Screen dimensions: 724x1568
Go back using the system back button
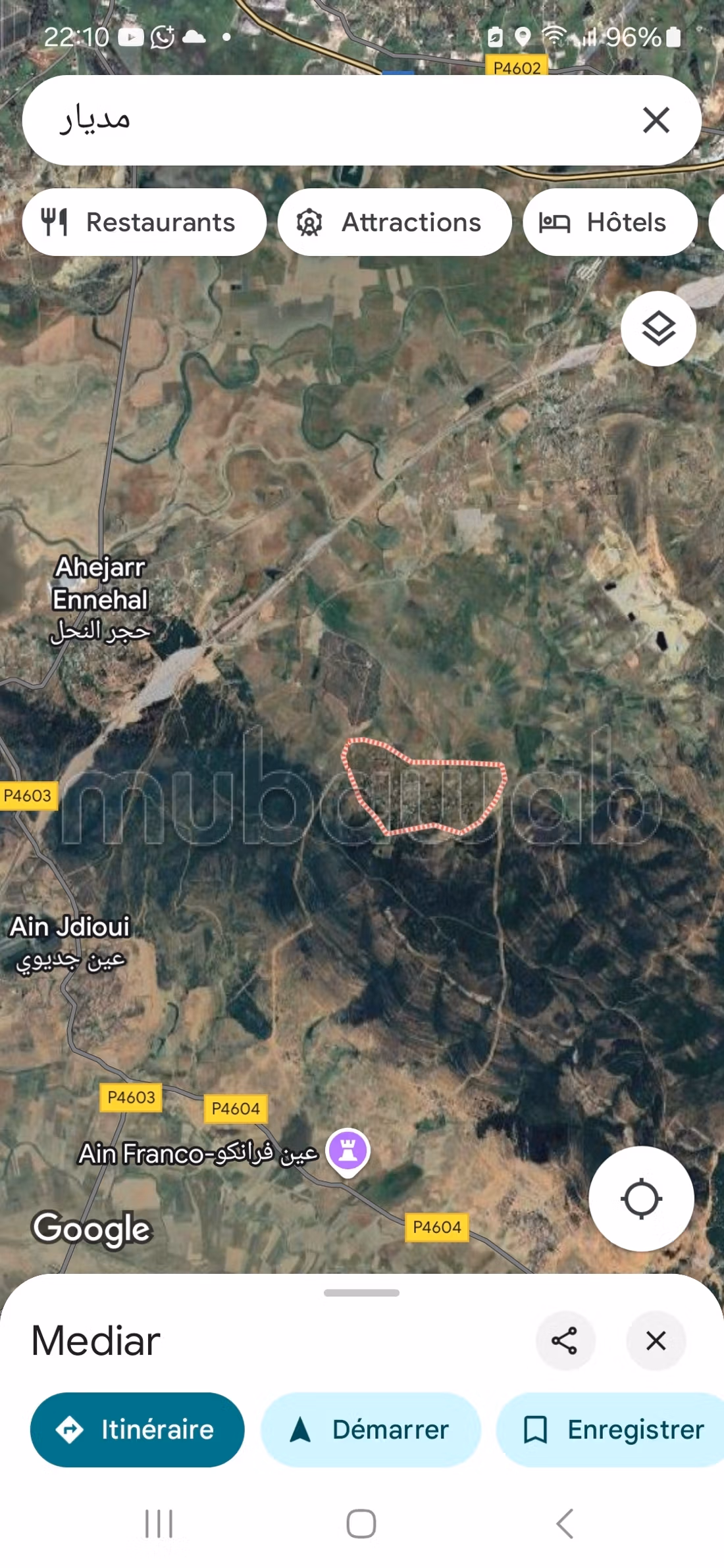[x=565, y=1523]
